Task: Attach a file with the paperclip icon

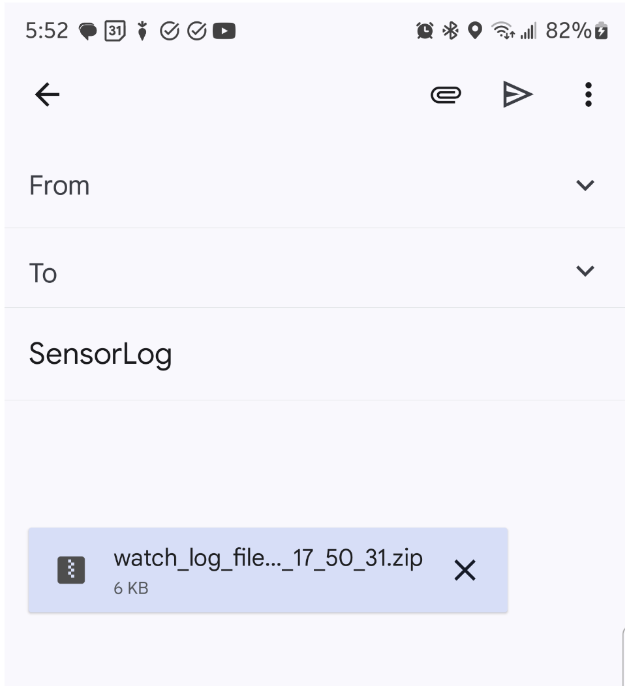Action: (x=446, y=95)
